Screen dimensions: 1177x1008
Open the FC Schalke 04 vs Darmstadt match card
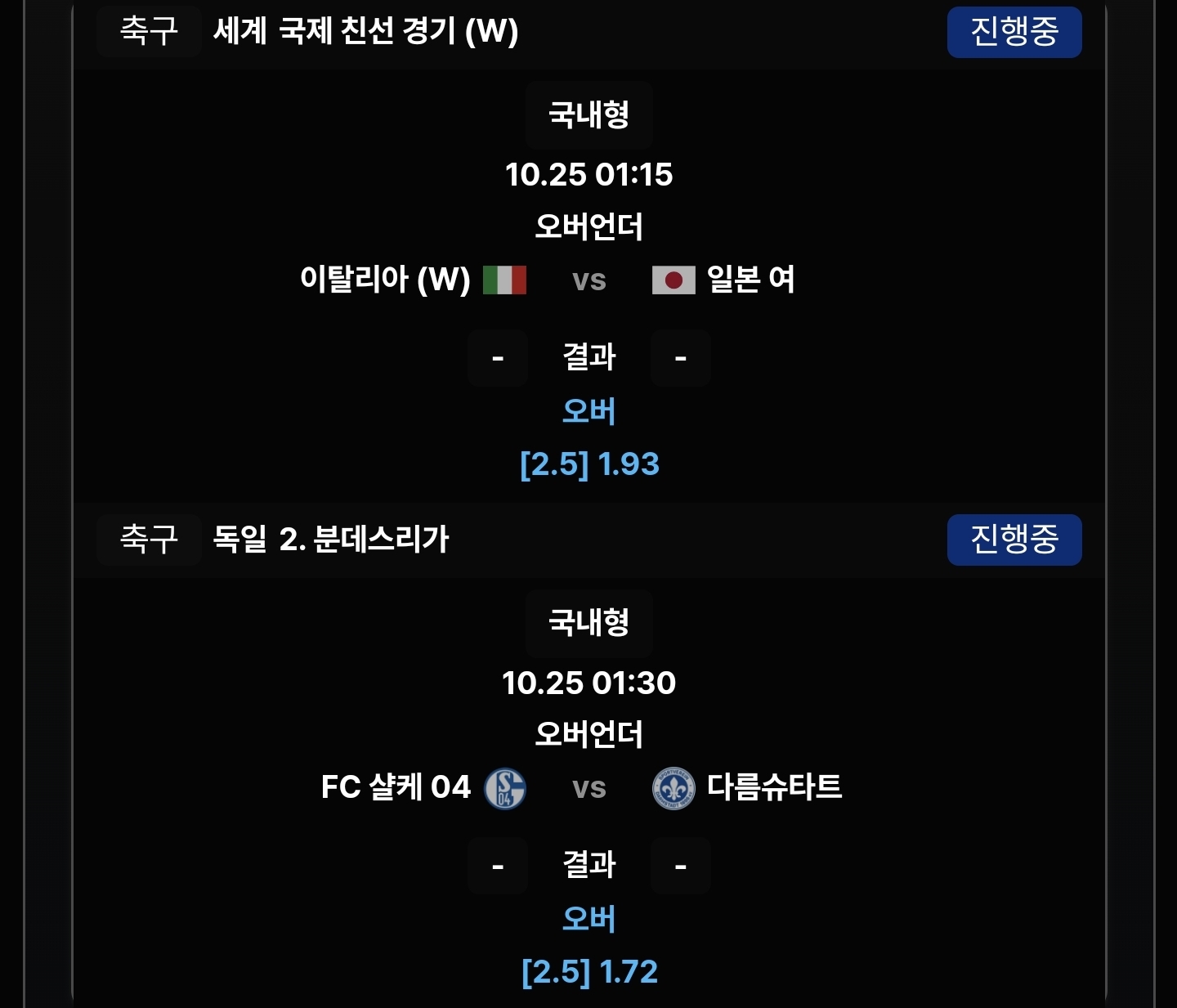[588, 787]
